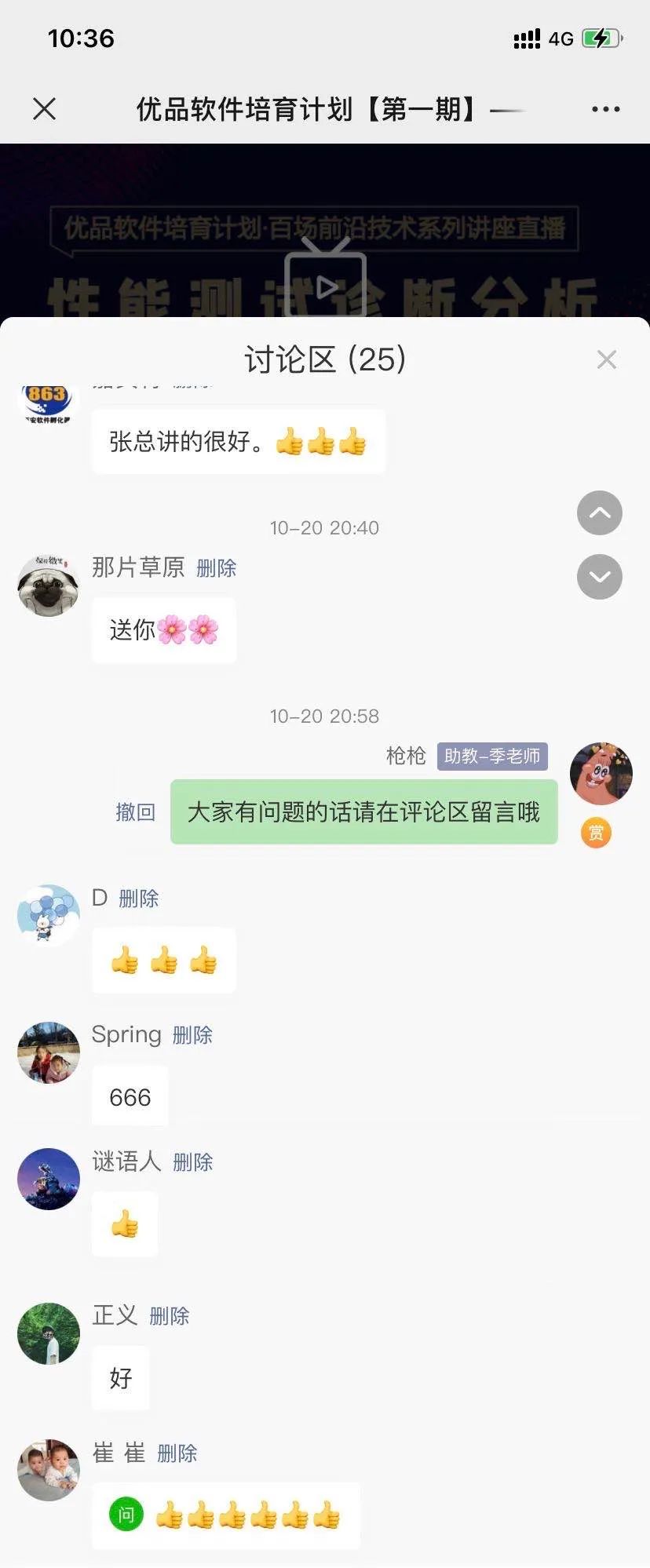Image resolution: width=650 pixels, height=1568 pixels.
Task: Jump down with the down-arrow button
Action: [x=600, y=577]
